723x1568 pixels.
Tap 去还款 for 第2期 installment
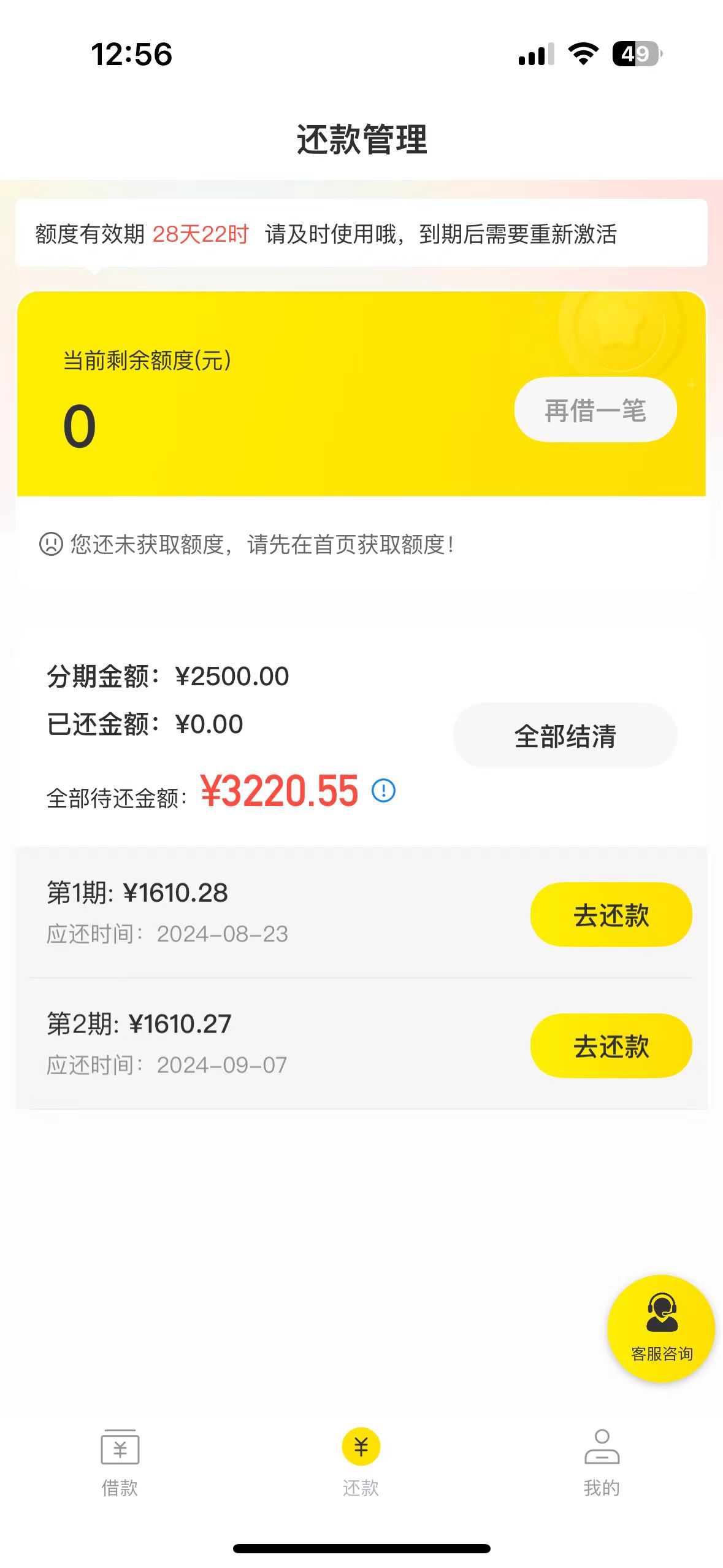tap(611, 1045)
